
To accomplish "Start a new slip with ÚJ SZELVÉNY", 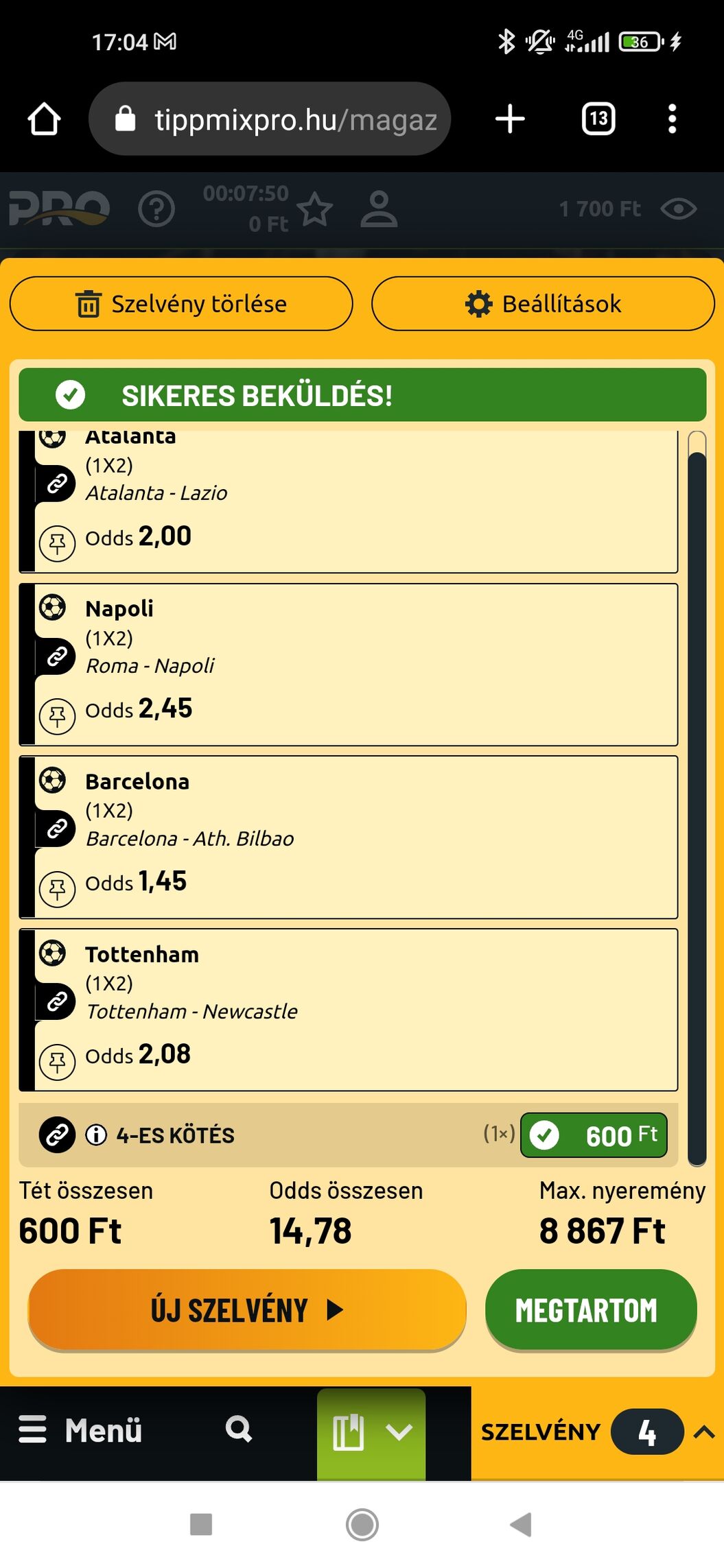I will tap(247, 1310).
